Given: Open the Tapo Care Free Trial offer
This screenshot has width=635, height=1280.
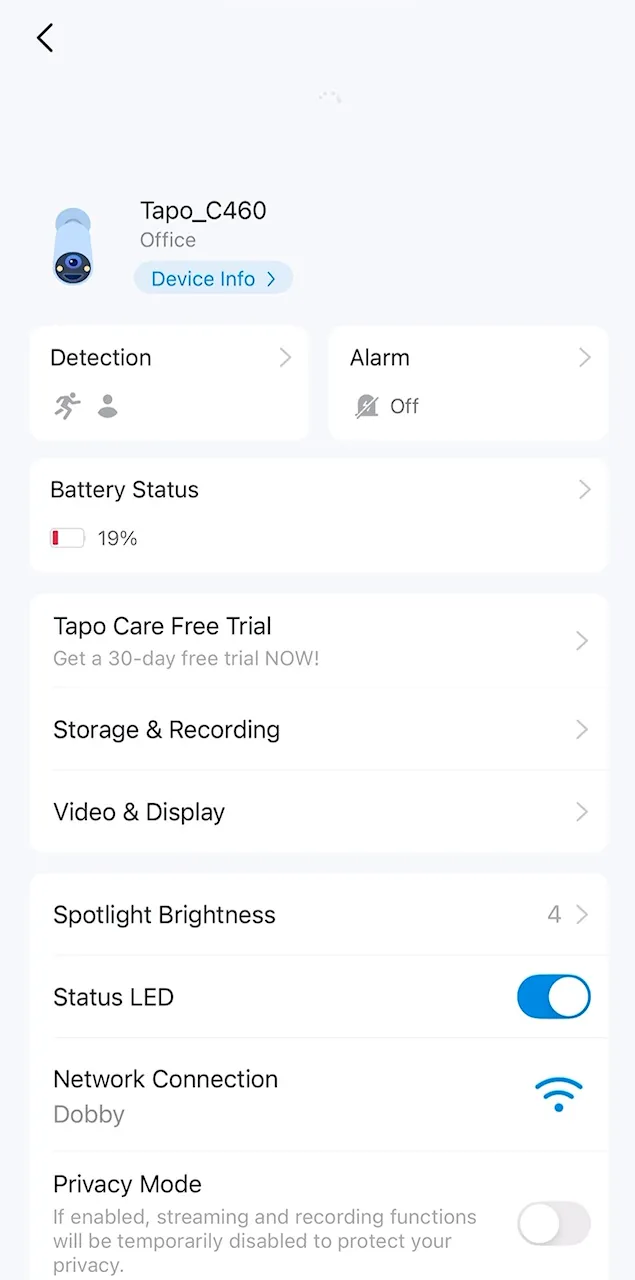Looking at the screenshot, I should point(319,641).
